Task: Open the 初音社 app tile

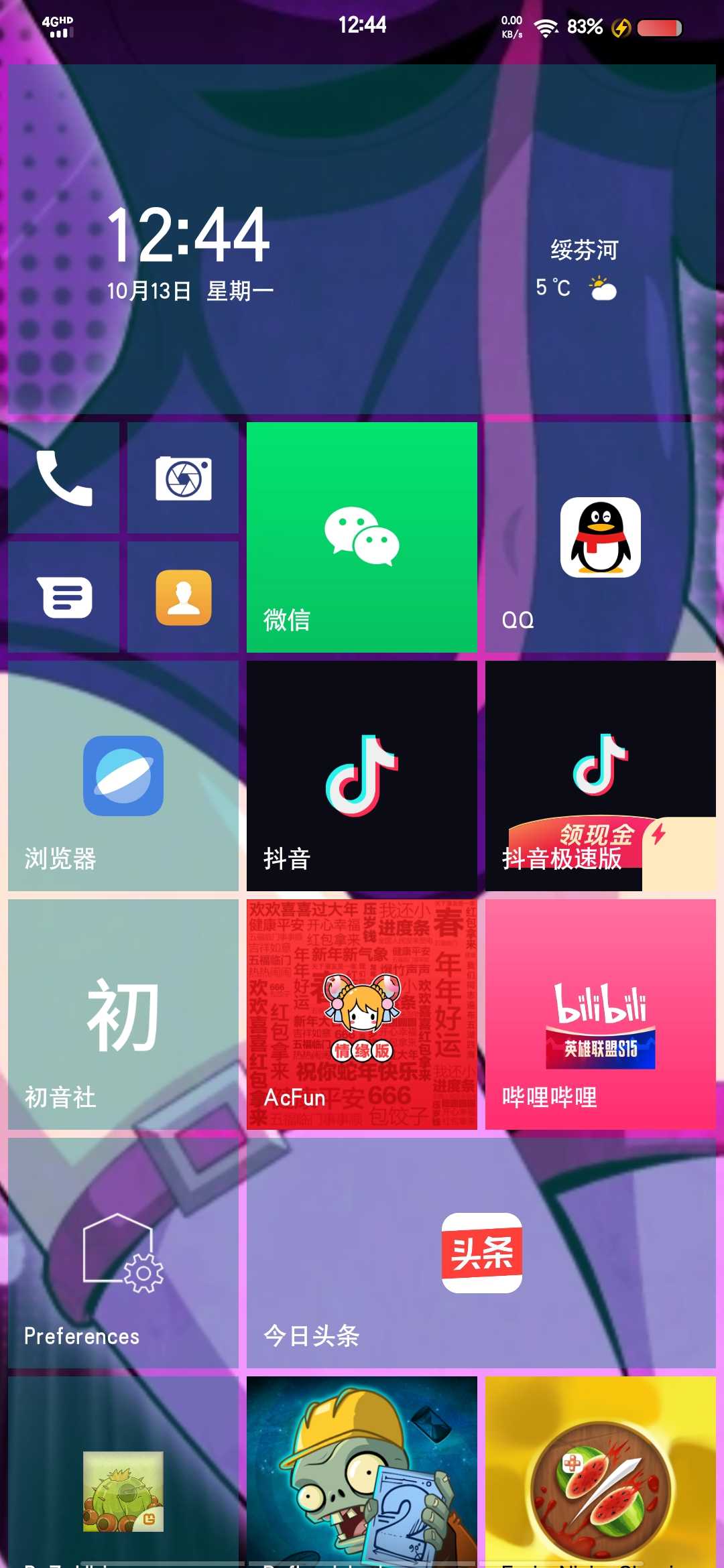Action: point(123,1015)
